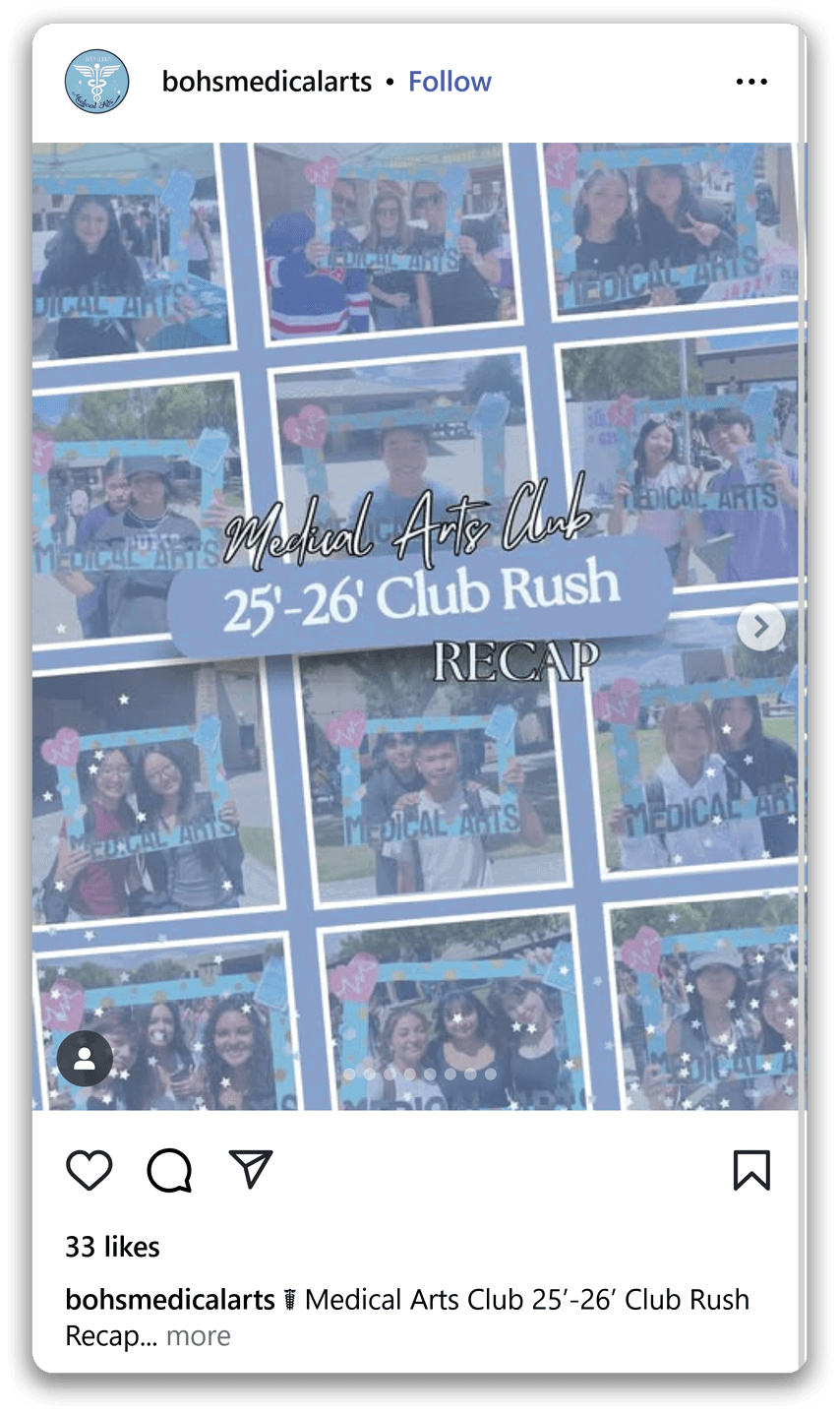Viewport: 840px width, 1414px height.
Task: Follow the bohsmedicalarts account
Action: tap(450, 82)
